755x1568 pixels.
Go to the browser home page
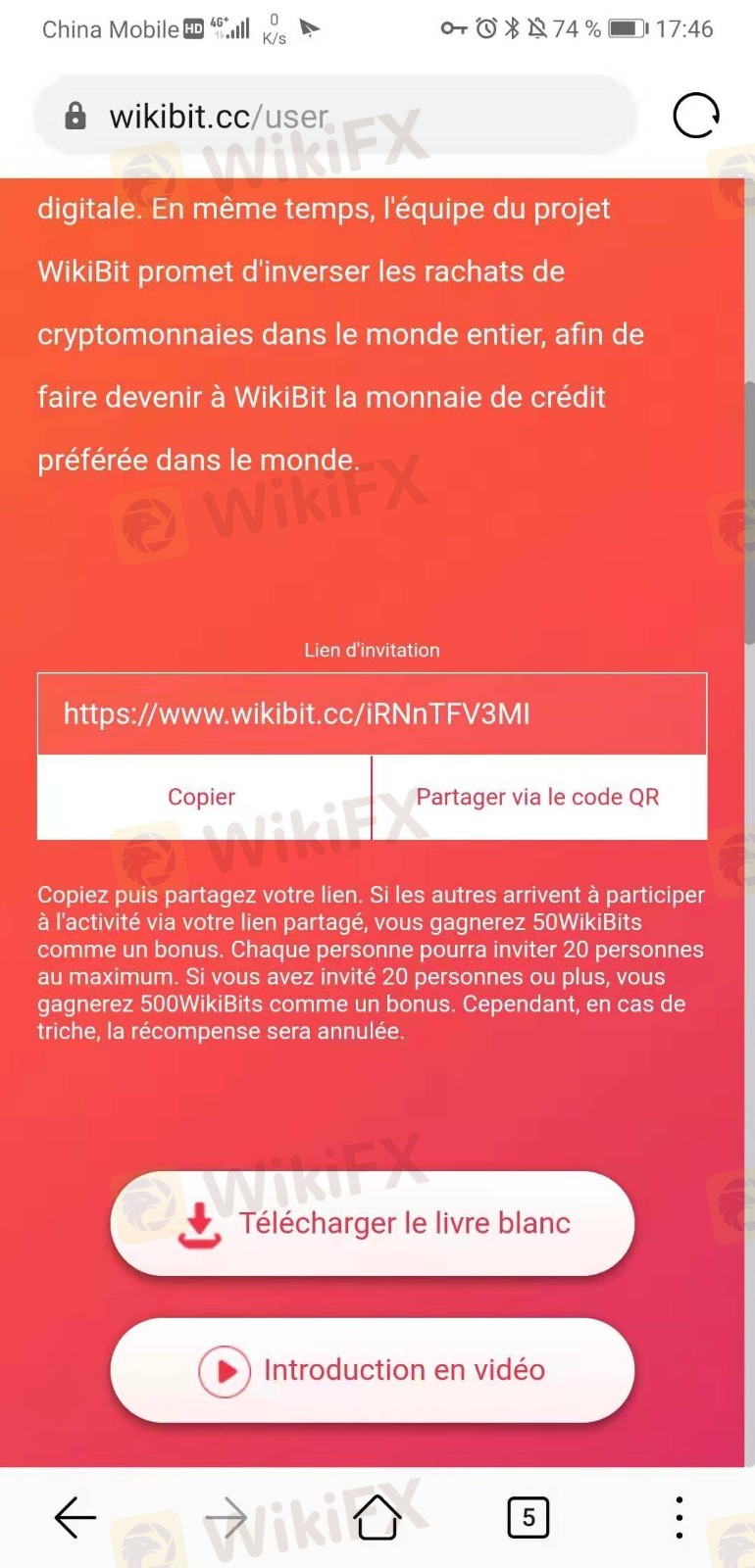coord(377,1517)
